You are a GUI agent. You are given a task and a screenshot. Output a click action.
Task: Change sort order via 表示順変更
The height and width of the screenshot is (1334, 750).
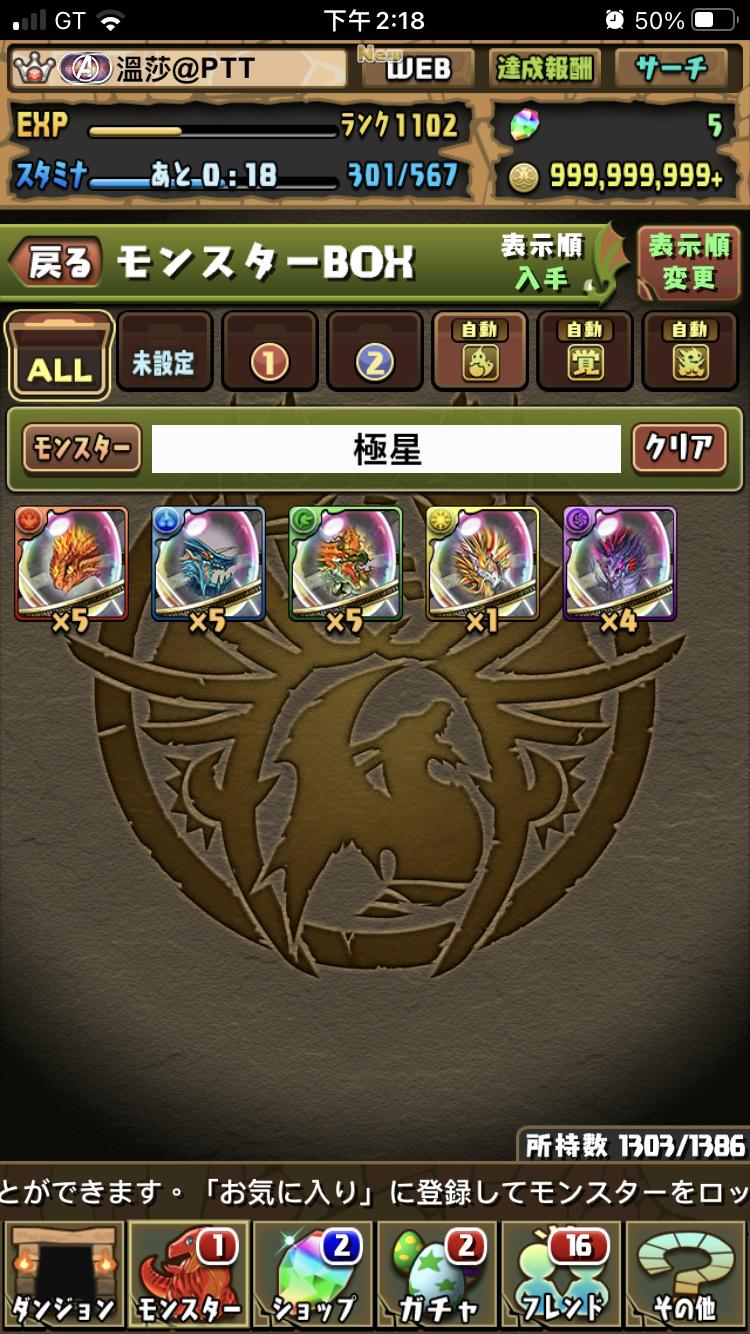689,262
